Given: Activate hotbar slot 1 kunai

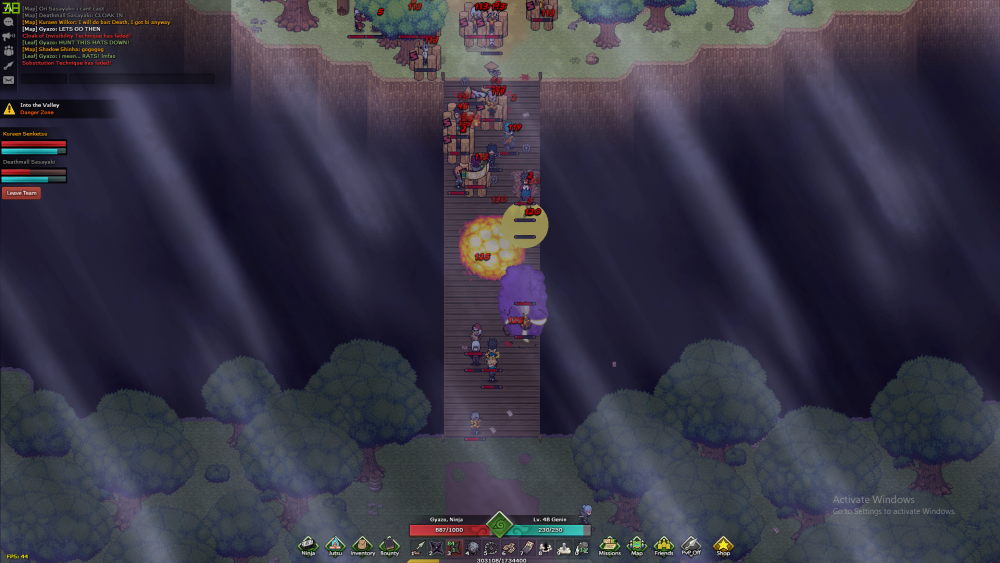Looking at the screenshot, I should [x=418, y=547].
